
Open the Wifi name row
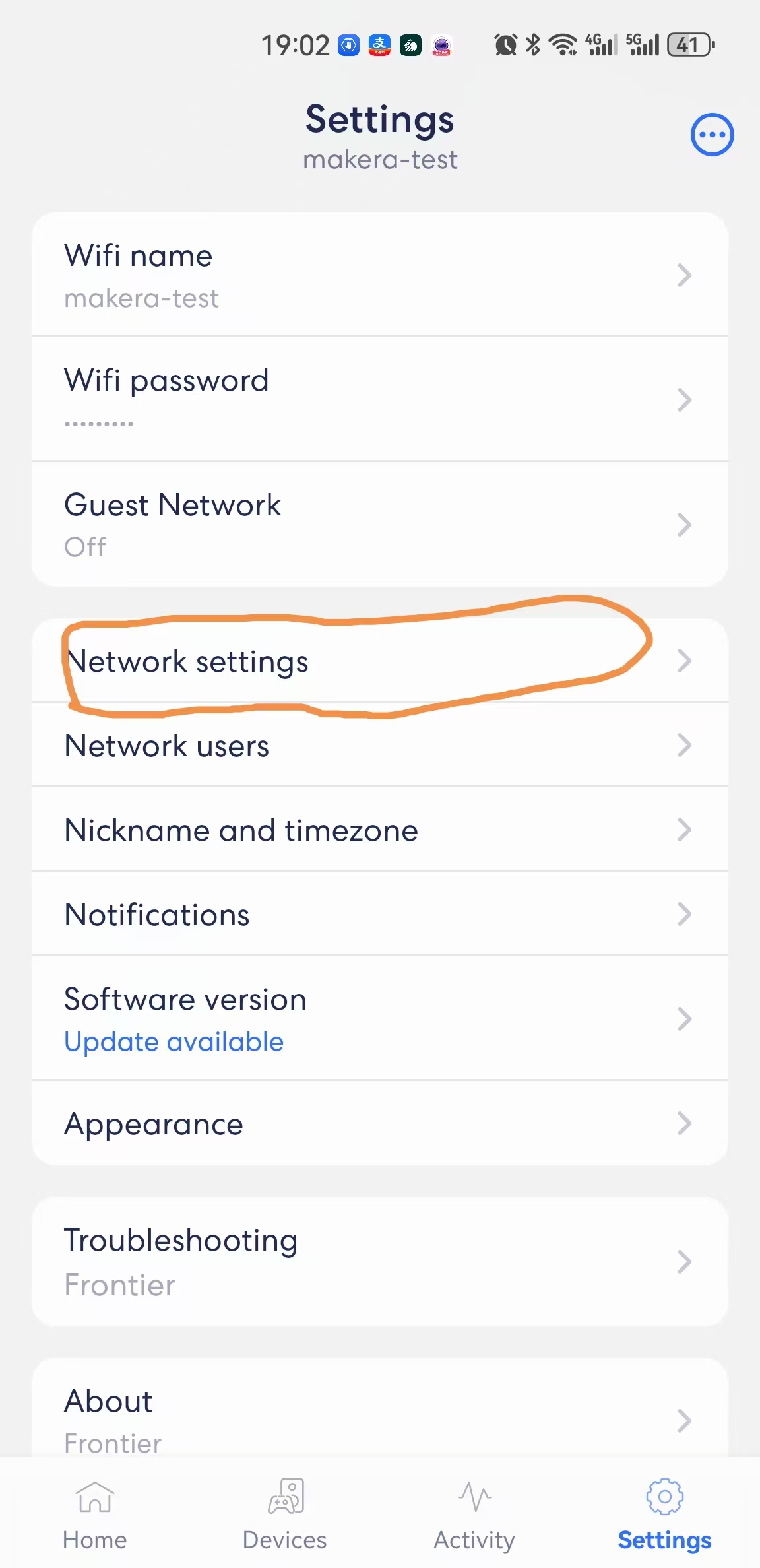tap(380, 275)
